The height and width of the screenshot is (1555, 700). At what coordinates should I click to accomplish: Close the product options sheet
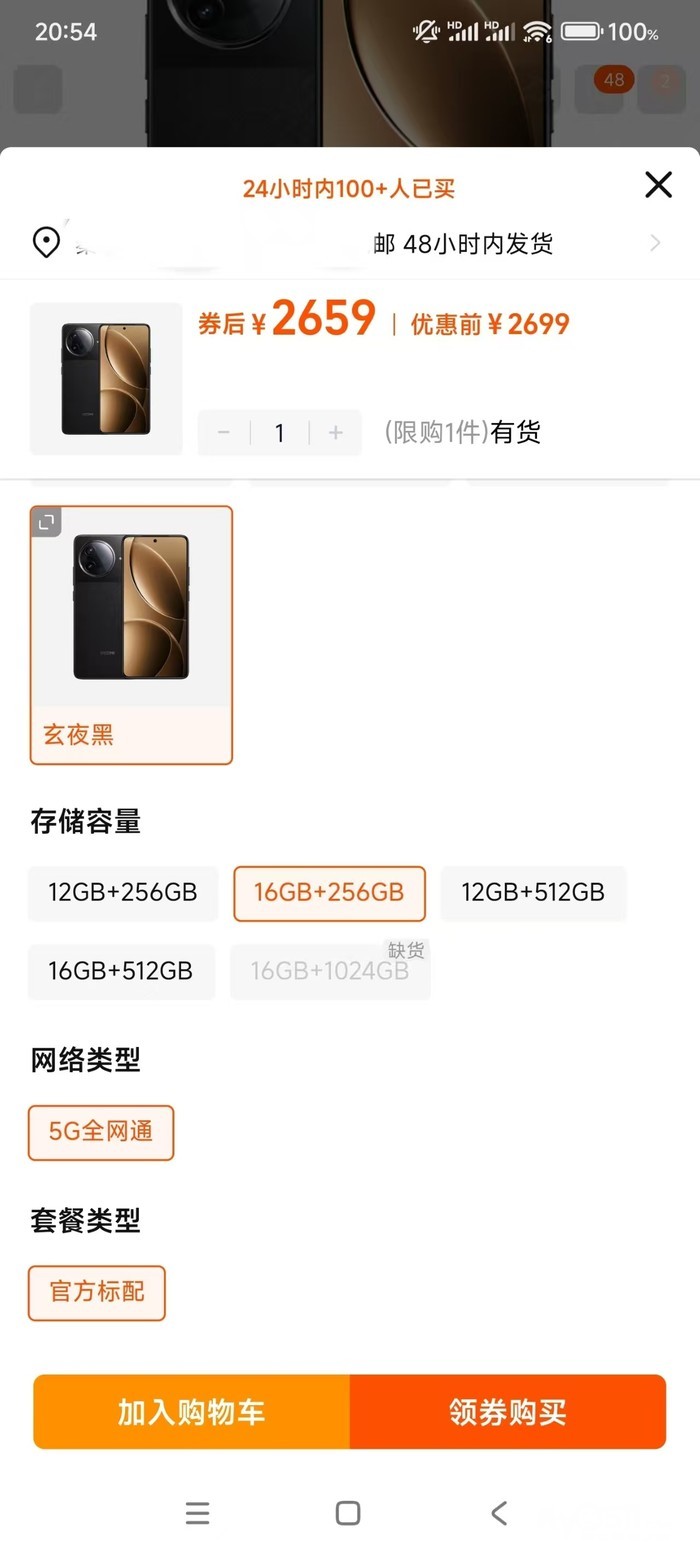click(658, 185)
